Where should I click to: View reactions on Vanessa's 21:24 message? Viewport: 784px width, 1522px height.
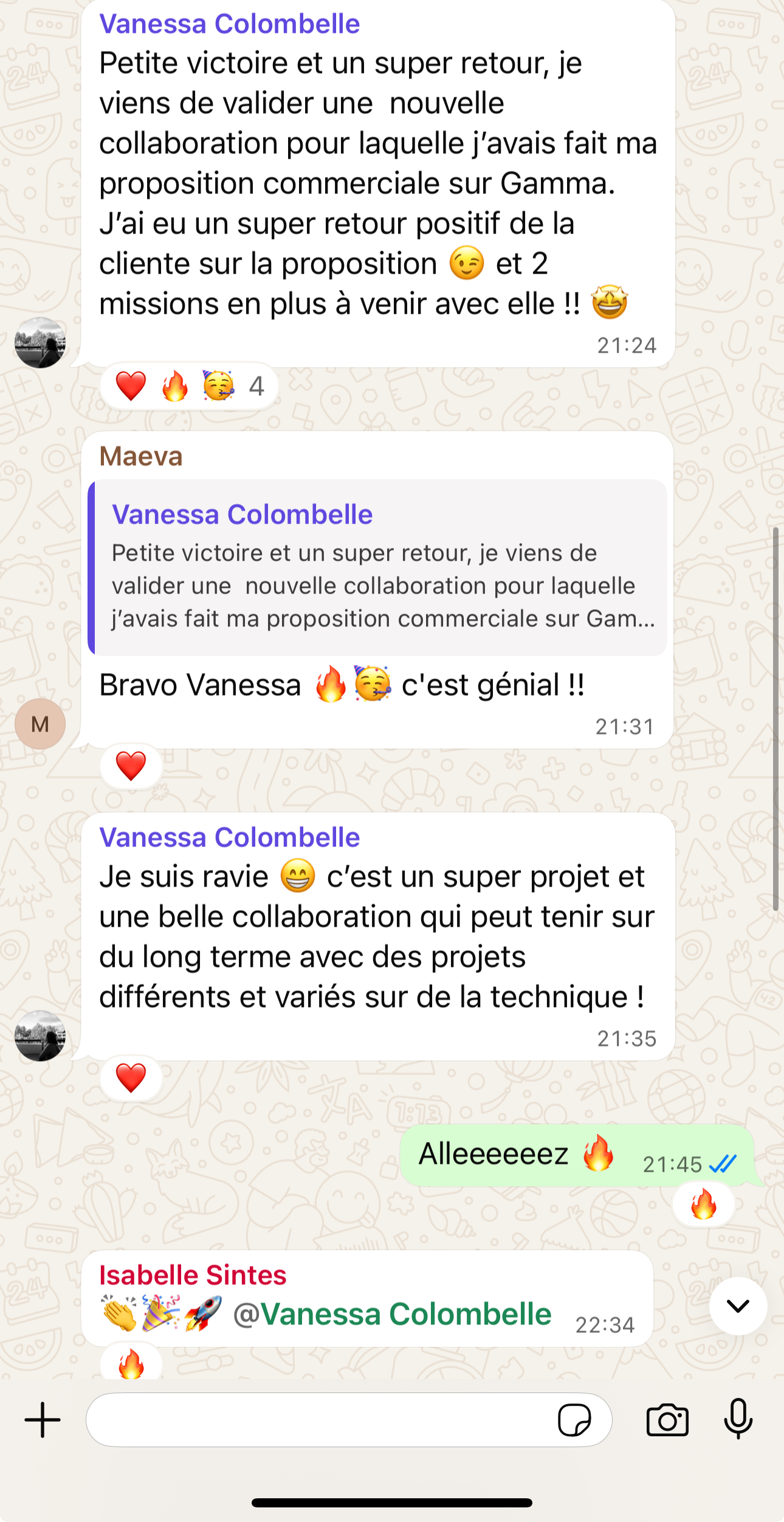pos(189,386)
